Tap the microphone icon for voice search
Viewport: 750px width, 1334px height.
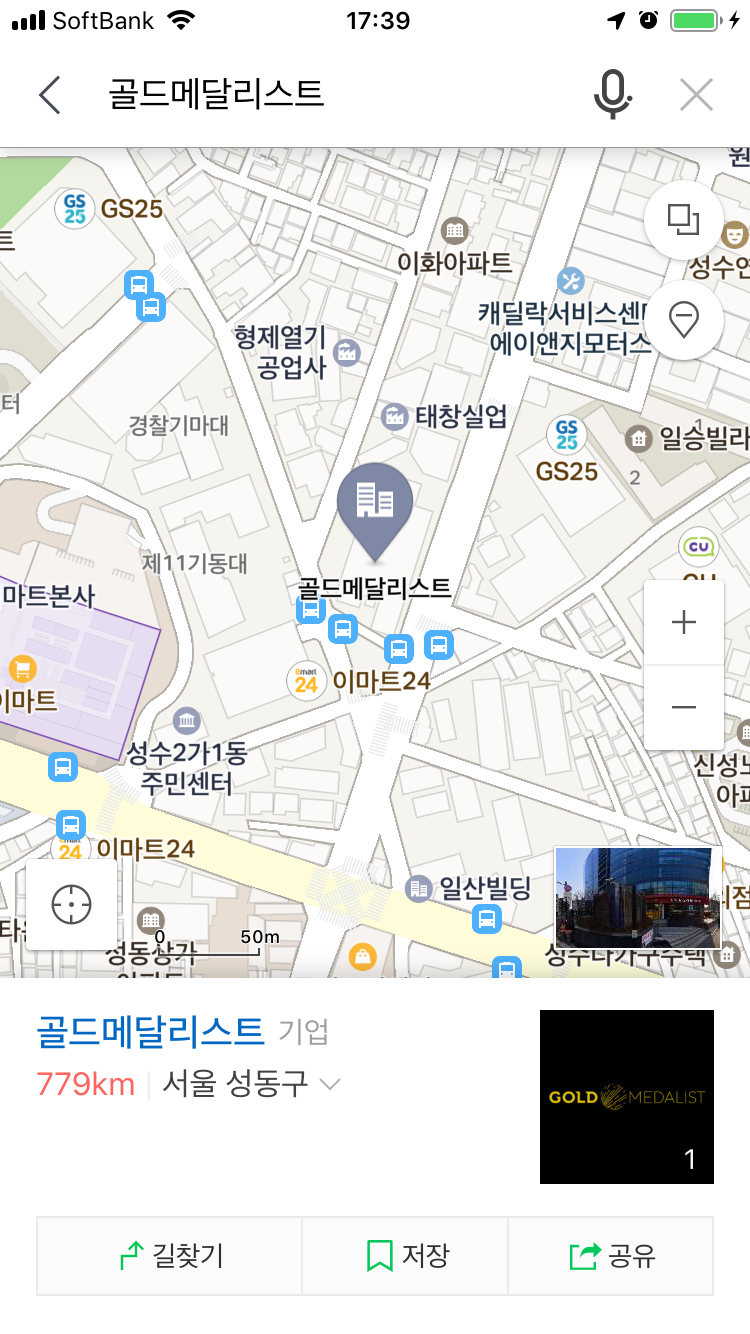[613, 94]
